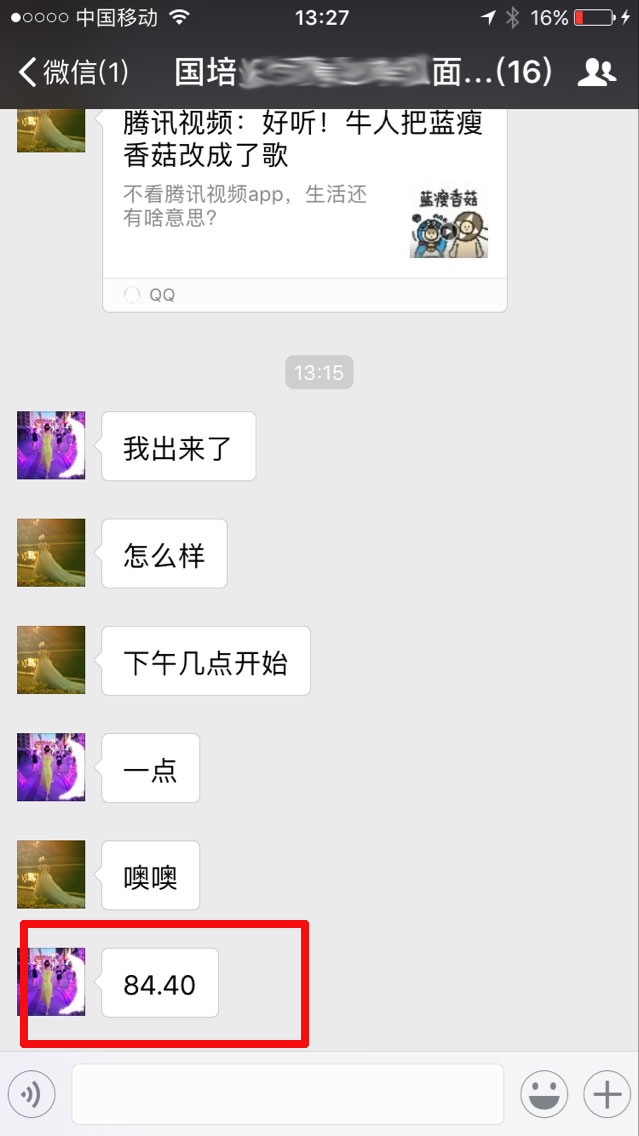
Task: Open the shared 腾讯视频 link card
Action: tap(304, 200)
